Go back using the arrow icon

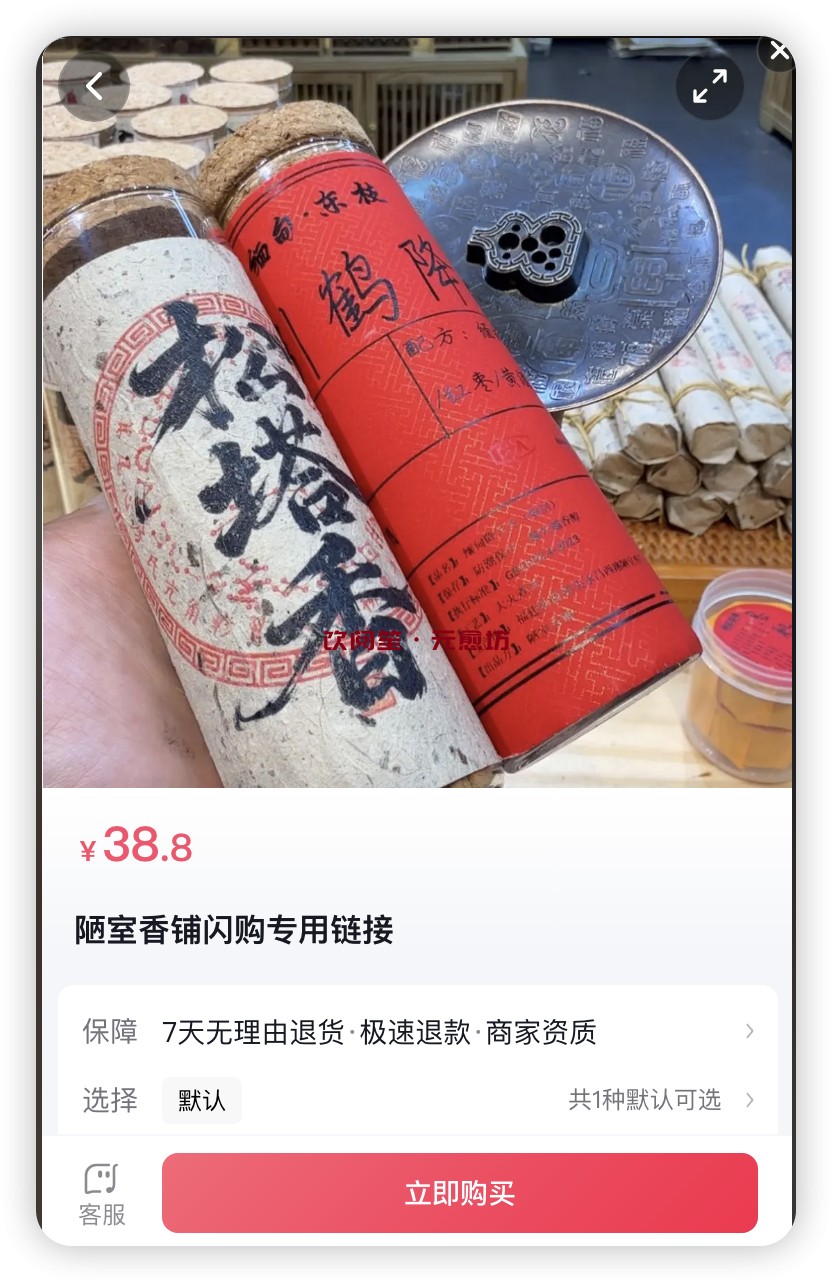coord(94,87)
